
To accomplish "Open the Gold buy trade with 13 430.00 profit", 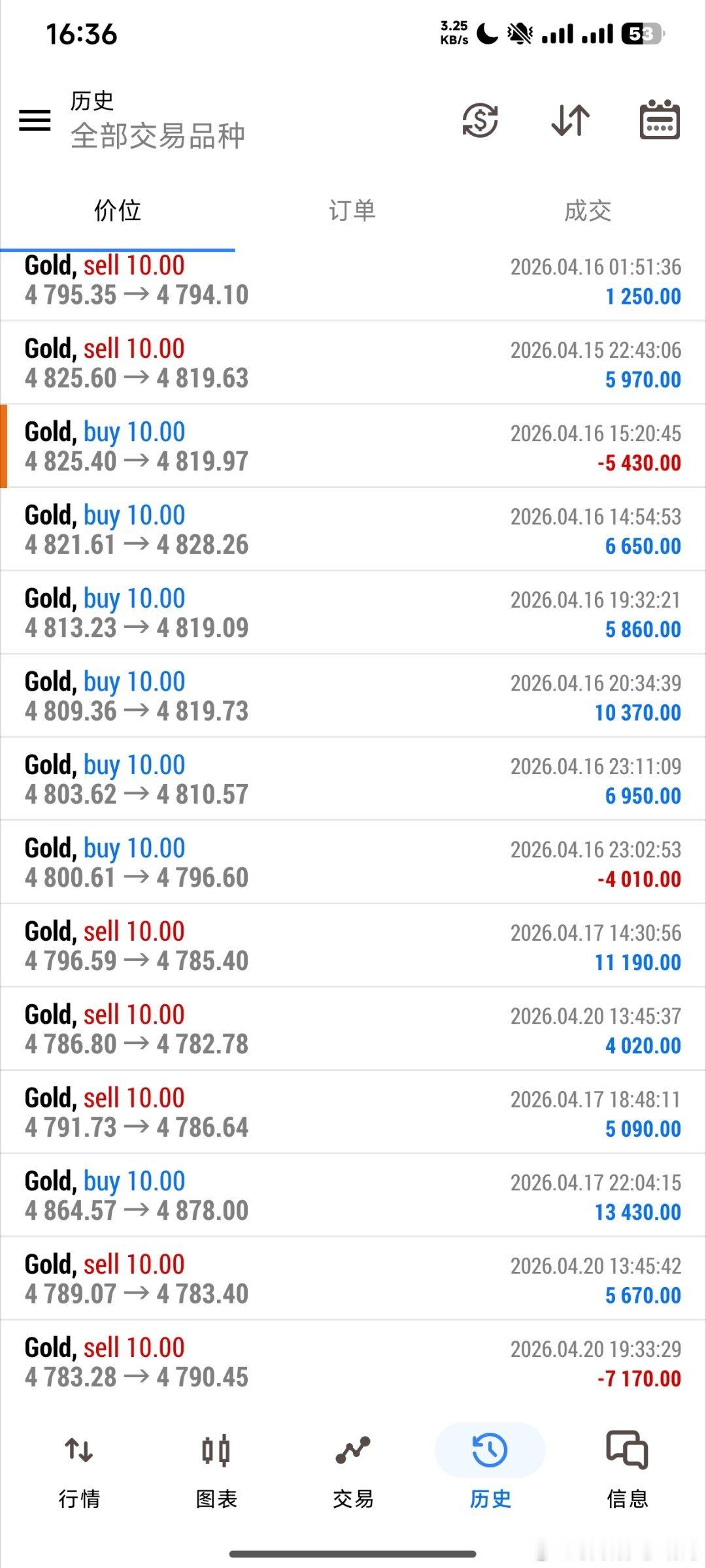I will 353,1196.
